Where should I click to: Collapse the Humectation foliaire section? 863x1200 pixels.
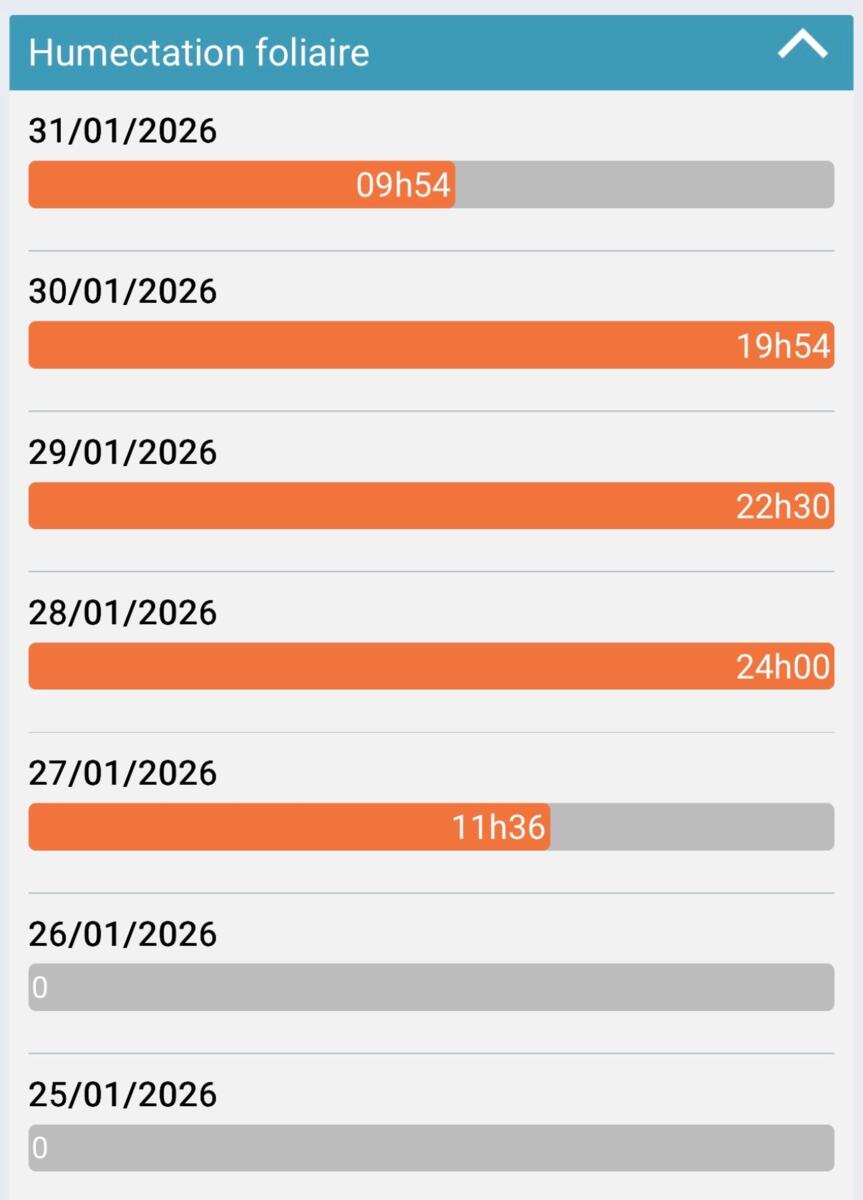[x=803, y=46]
